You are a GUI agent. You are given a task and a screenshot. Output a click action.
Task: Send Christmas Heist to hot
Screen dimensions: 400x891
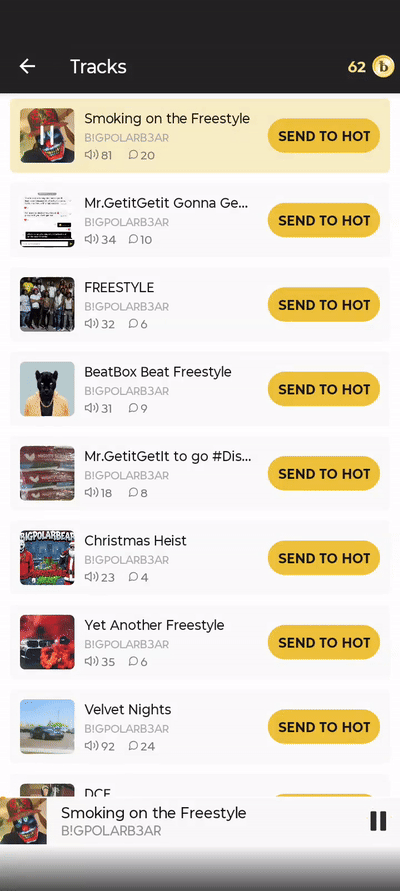pos(324,557)
